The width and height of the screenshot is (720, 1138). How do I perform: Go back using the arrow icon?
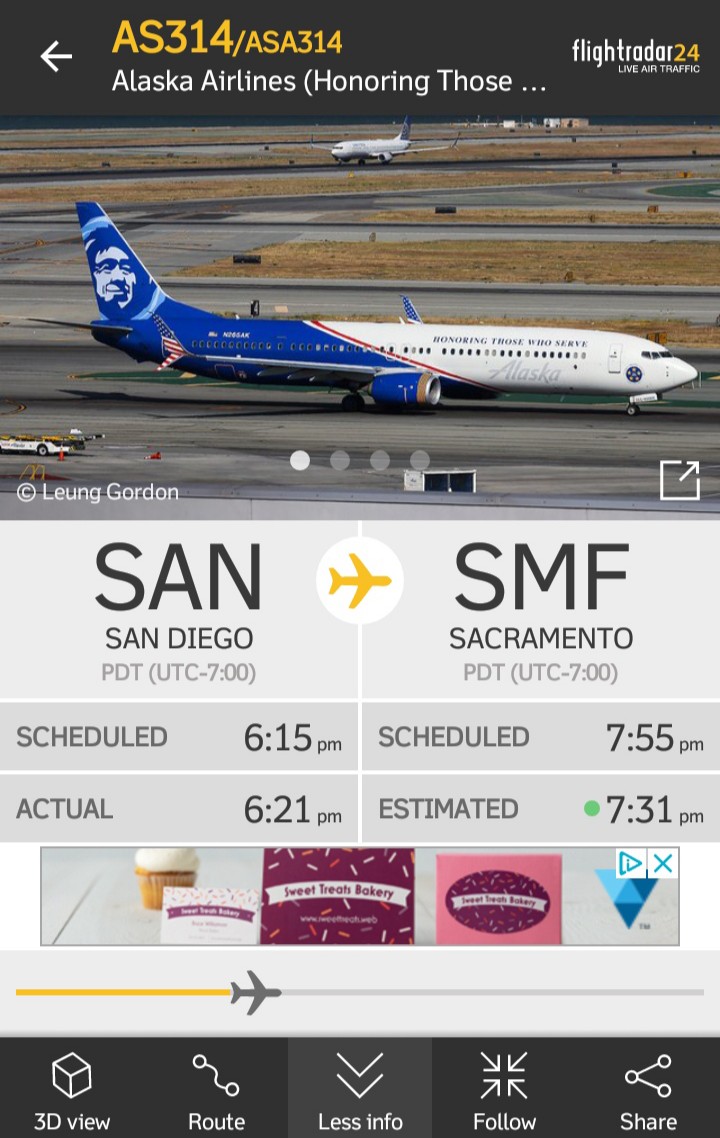point(56,57)
